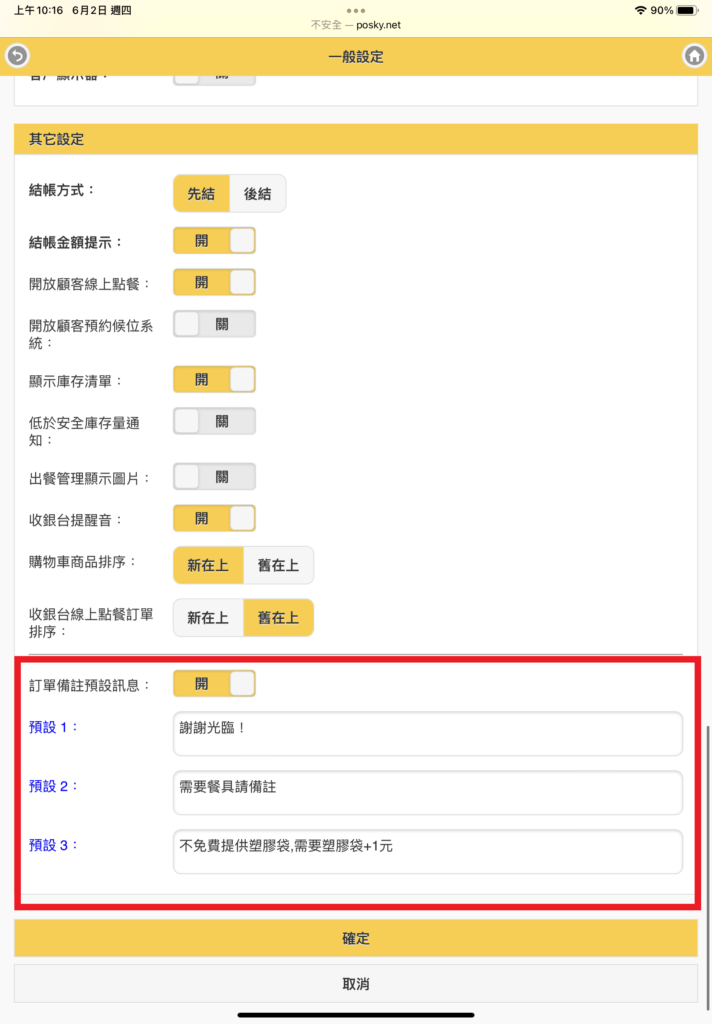Screen dimensions: 712x1024
Task: Turn on 低於安全庫存量通知
Action: pos(214,421)
